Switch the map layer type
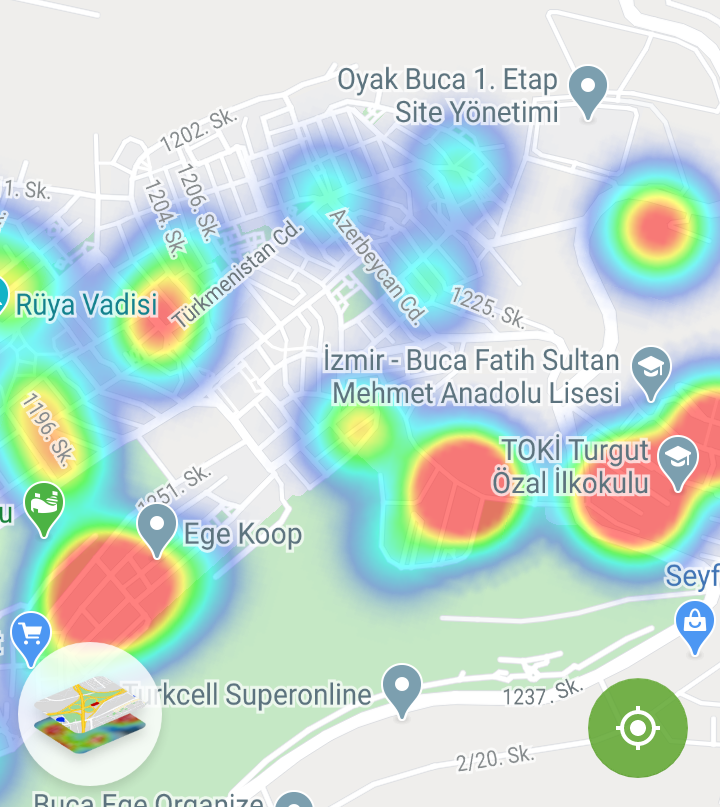The height and width of the screenshot is (807, 720). [x=90, y=713]
